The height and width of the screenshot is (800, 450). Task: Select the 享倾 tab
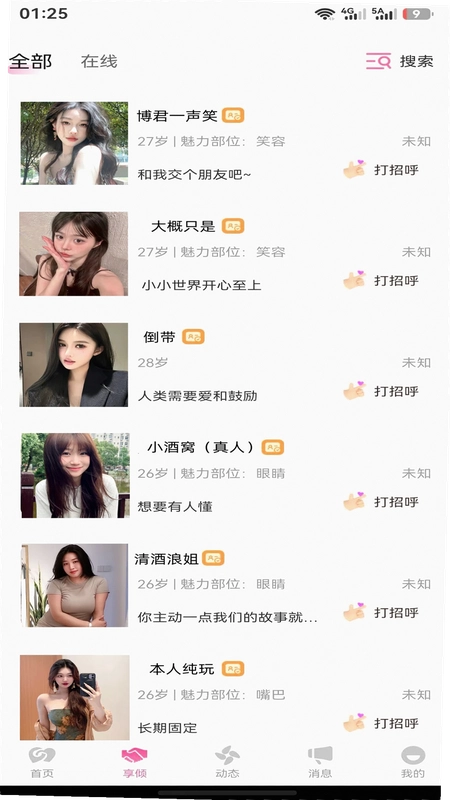[x=135, y=763]
